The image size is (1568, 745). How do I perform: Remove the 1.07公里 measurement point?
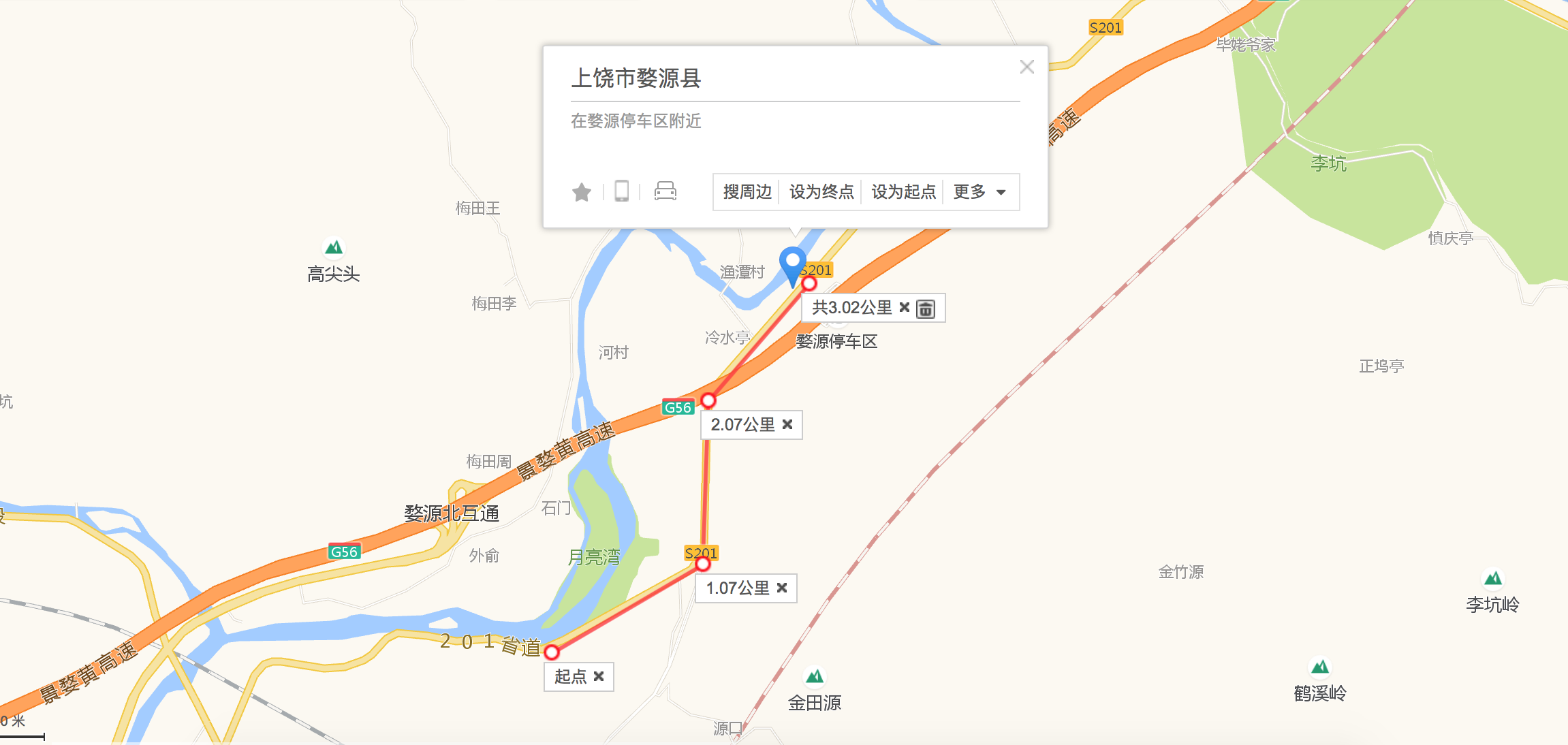click(782, 588)
